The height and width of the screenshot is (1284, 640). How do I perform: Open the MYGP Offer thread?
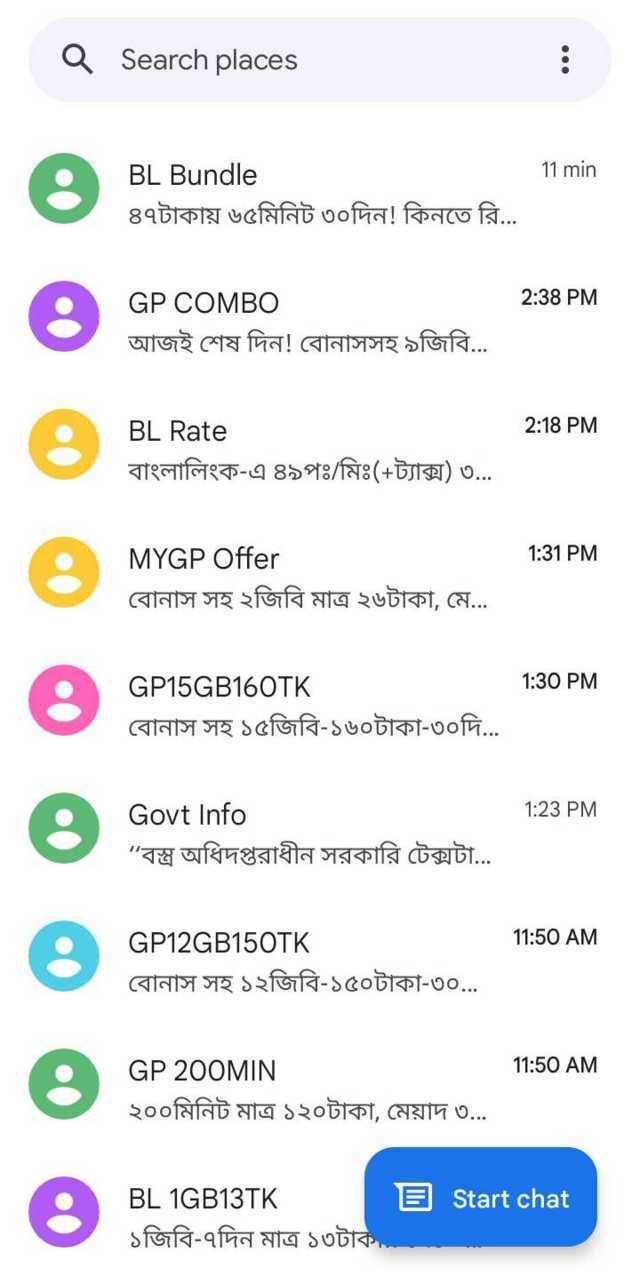(x=320, y=578)
